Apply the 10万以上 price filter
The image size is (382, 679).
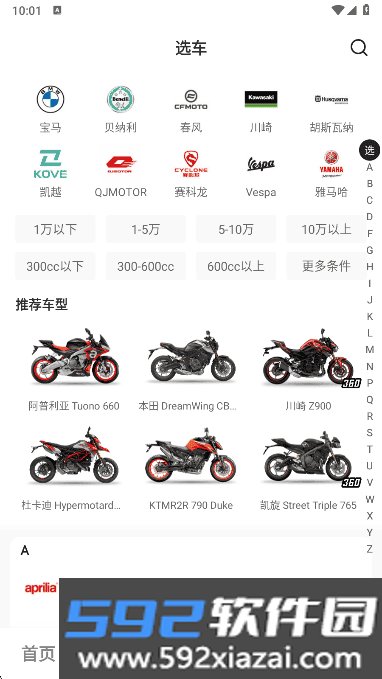click(326, 229)
